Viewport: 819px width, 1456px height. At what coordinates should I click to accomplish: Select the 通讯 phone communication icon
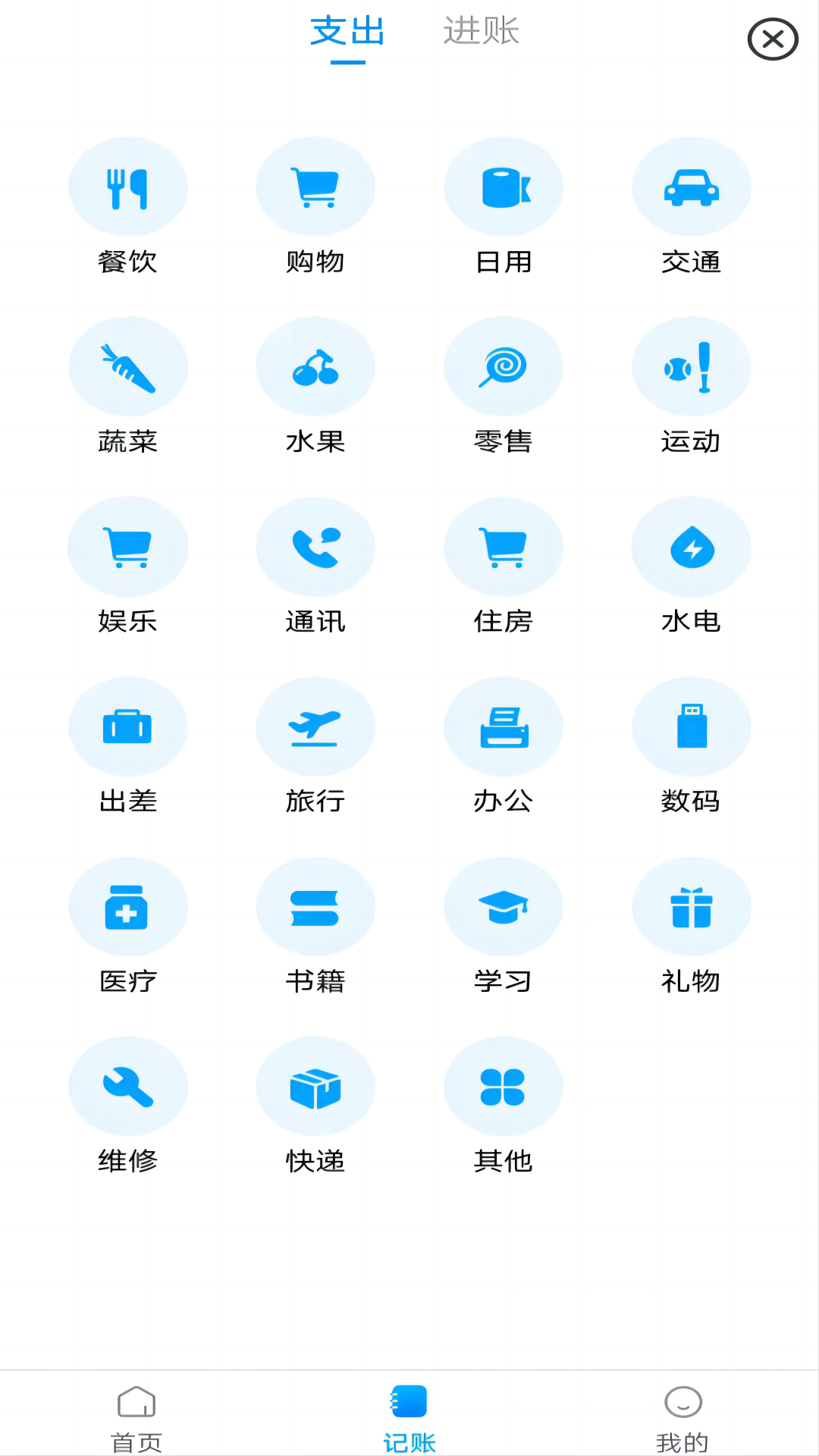point(315,546)
